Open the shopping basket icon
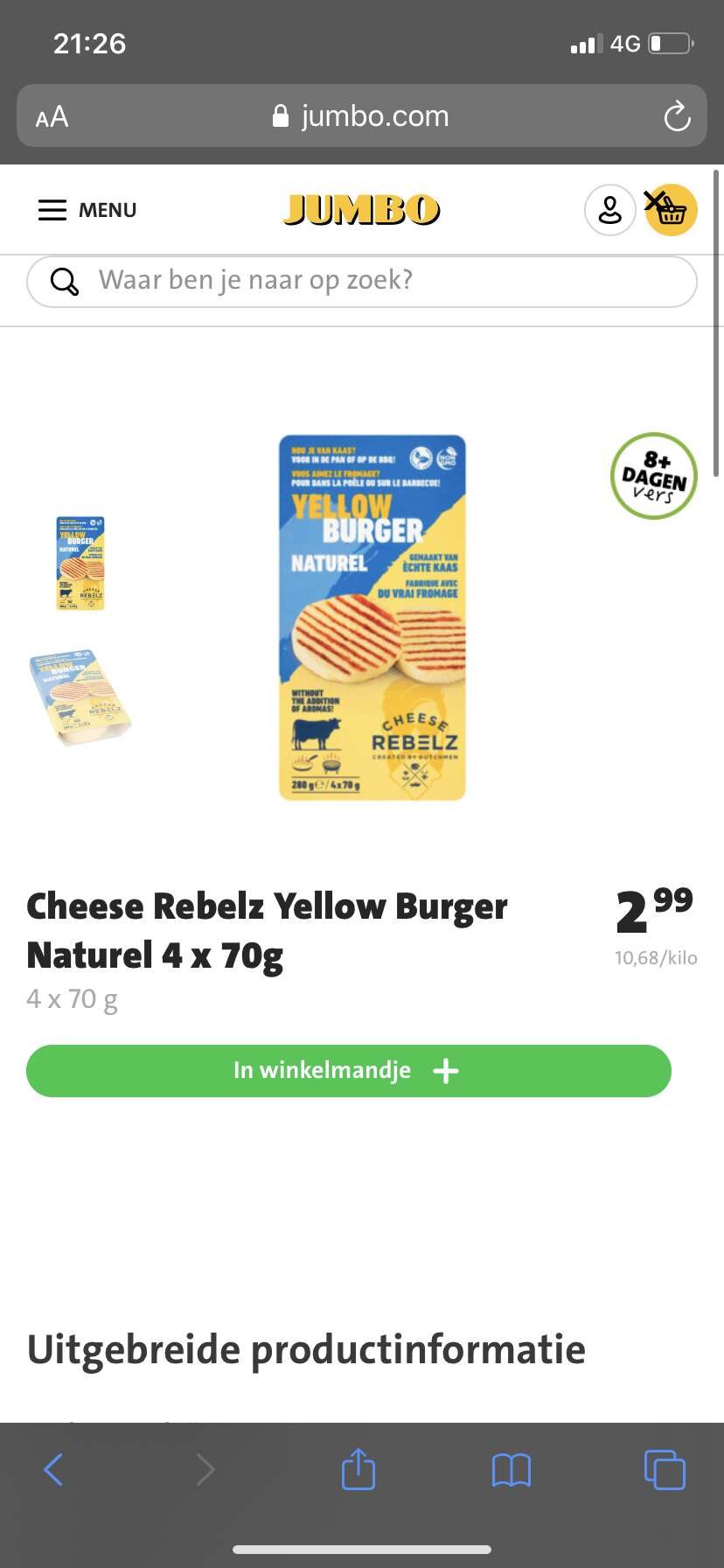The width and height of the screenshot is (724, 1568). (x=671, y=210)
